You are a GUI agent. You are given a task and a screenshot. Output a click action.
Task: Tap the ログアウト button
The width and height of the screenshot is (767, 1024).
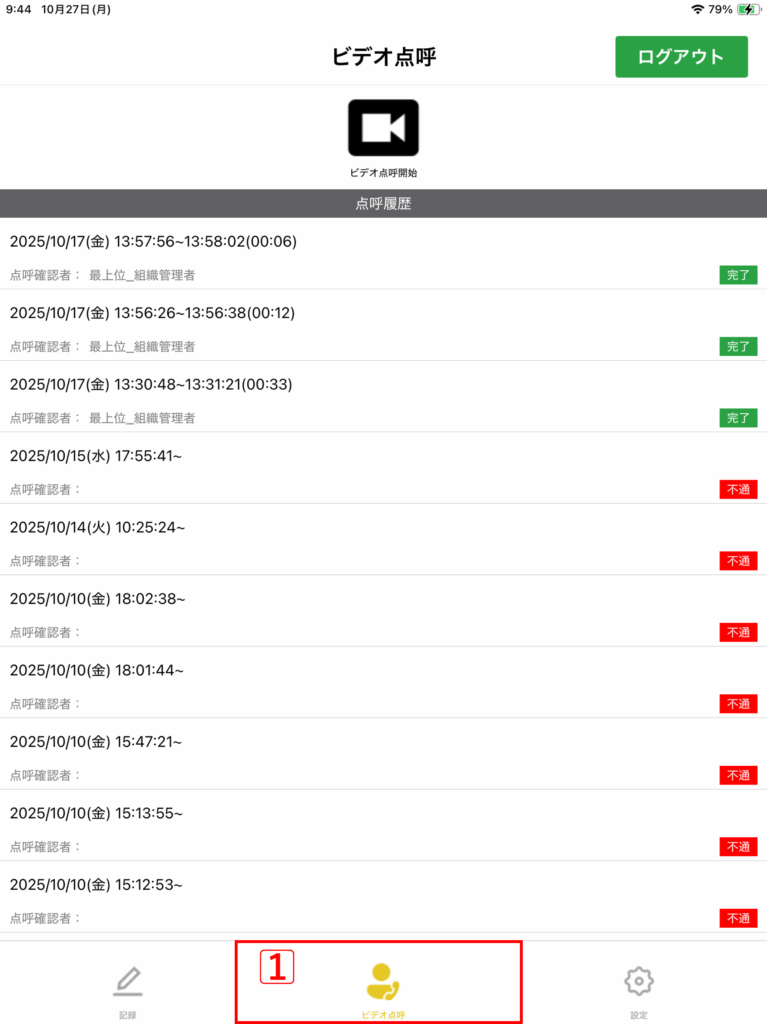coord(681,57)
